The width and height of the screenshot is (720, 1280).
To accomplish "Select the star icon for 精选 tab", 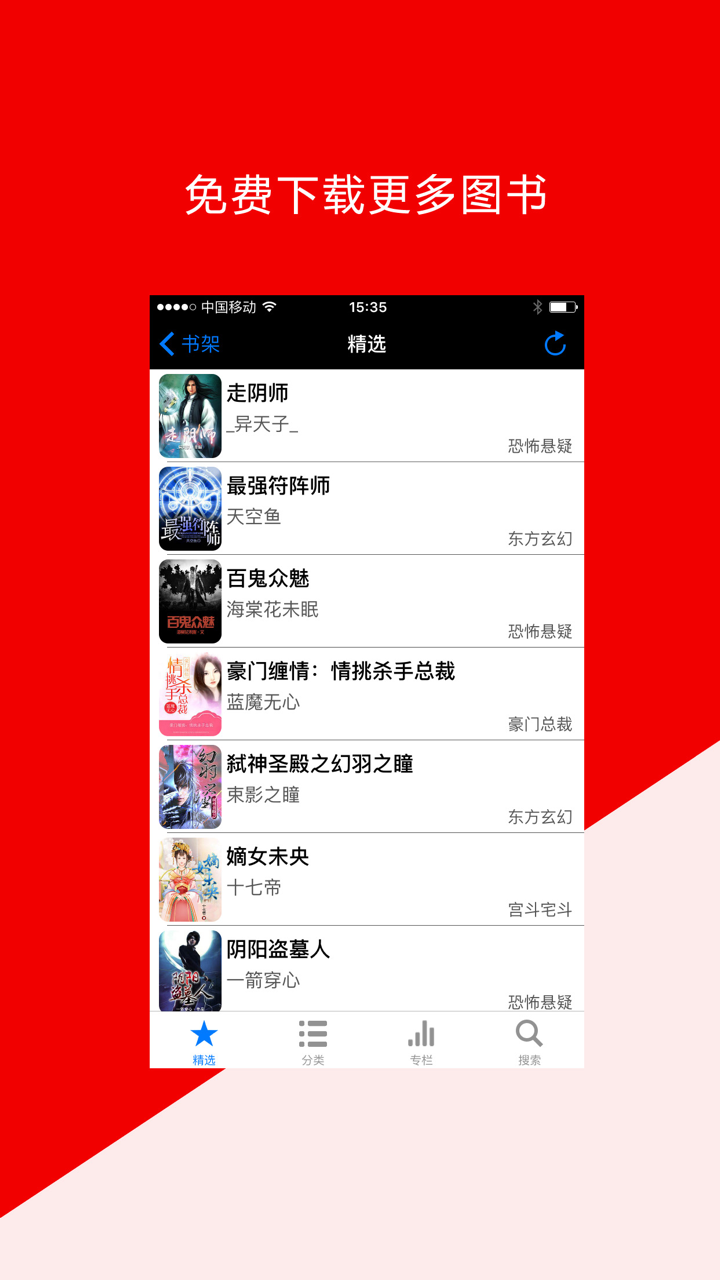I will 203,1033.
